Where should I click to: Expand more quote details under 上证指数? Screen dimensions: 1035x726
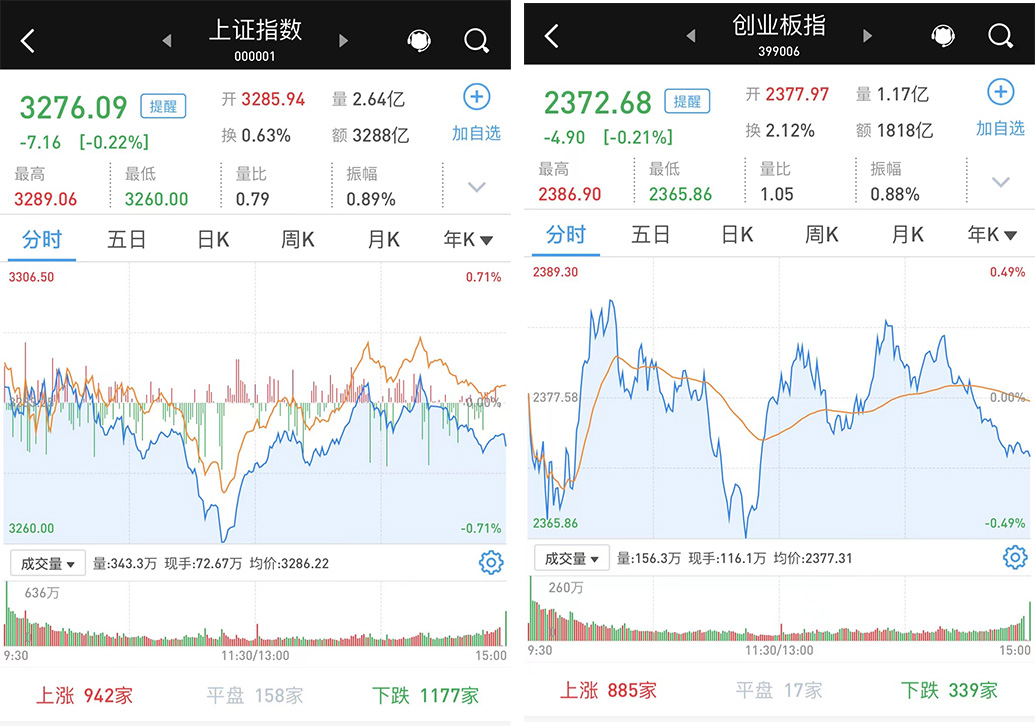click(477, 187)
